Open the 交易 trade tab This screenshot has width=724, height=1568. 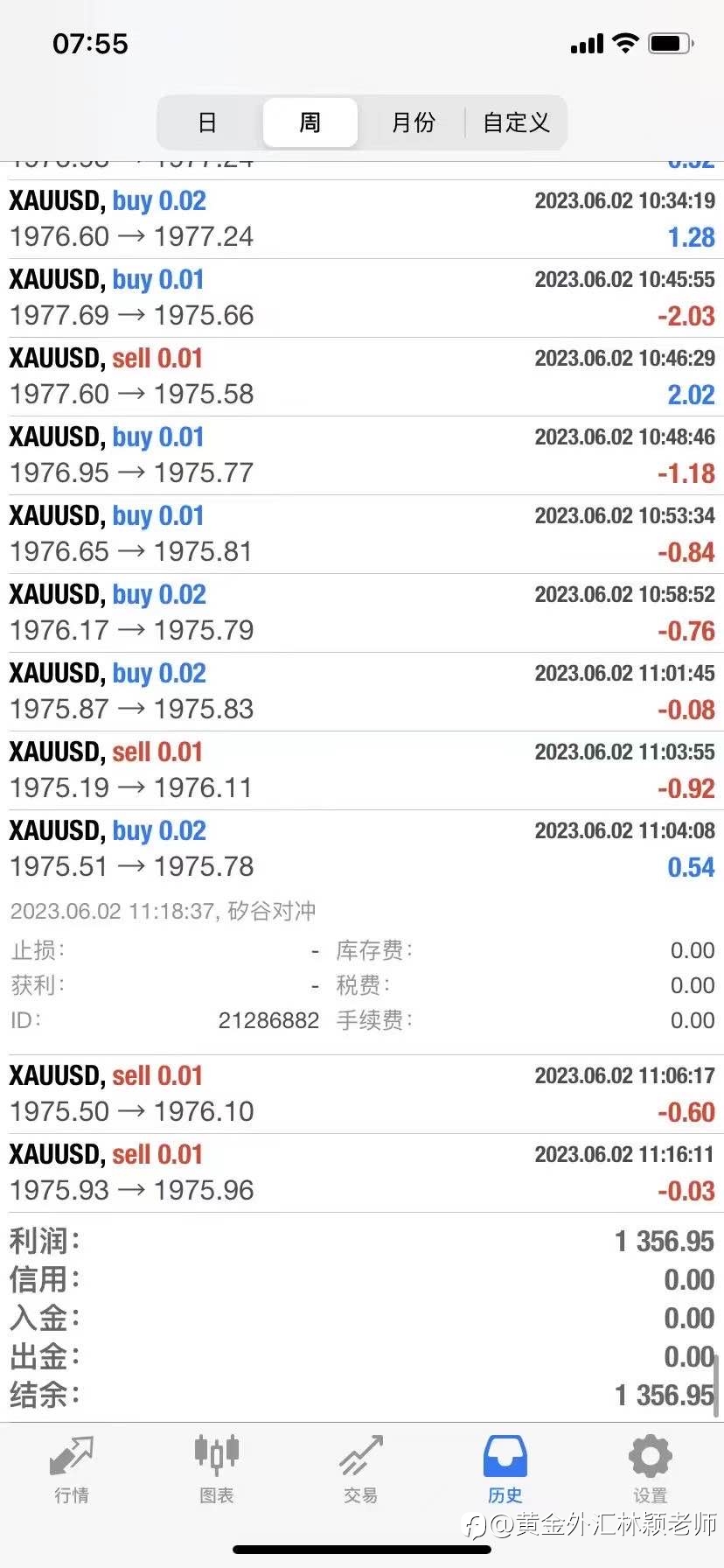[x=361, y=1469]
